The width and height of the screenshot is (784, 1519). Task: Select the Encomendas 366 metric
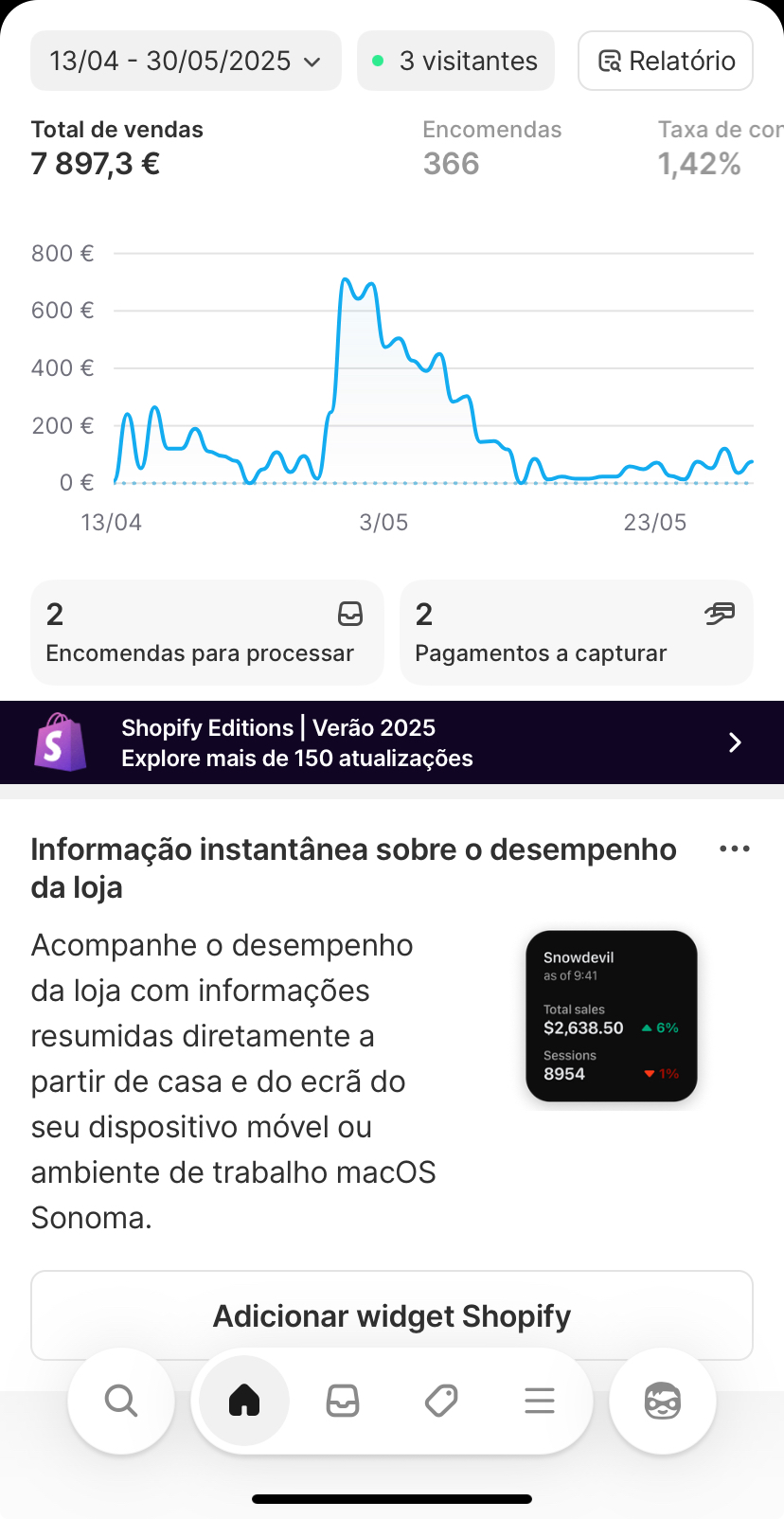pos(491,149)
